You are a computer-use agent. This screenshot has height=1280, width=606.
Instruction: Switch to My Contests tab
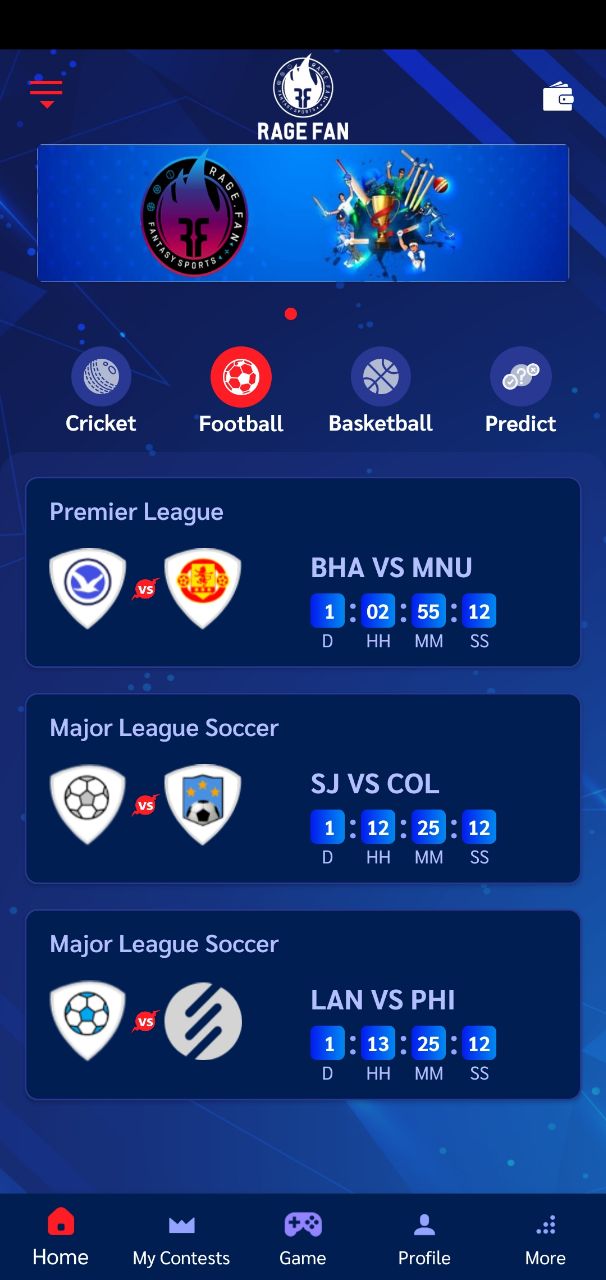tap(181, 1239)
